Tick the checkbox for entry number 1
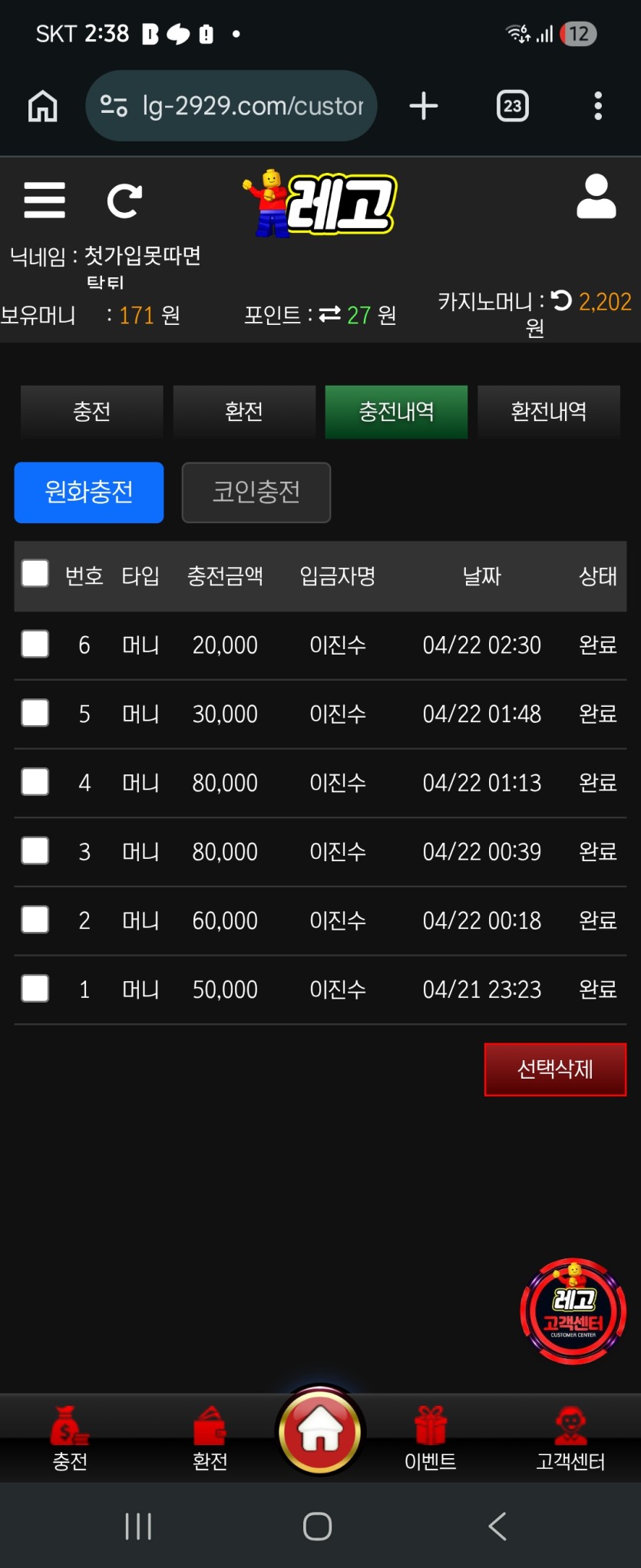The height and width of the screenshot is (1568, 641). (x=35, y=988)
